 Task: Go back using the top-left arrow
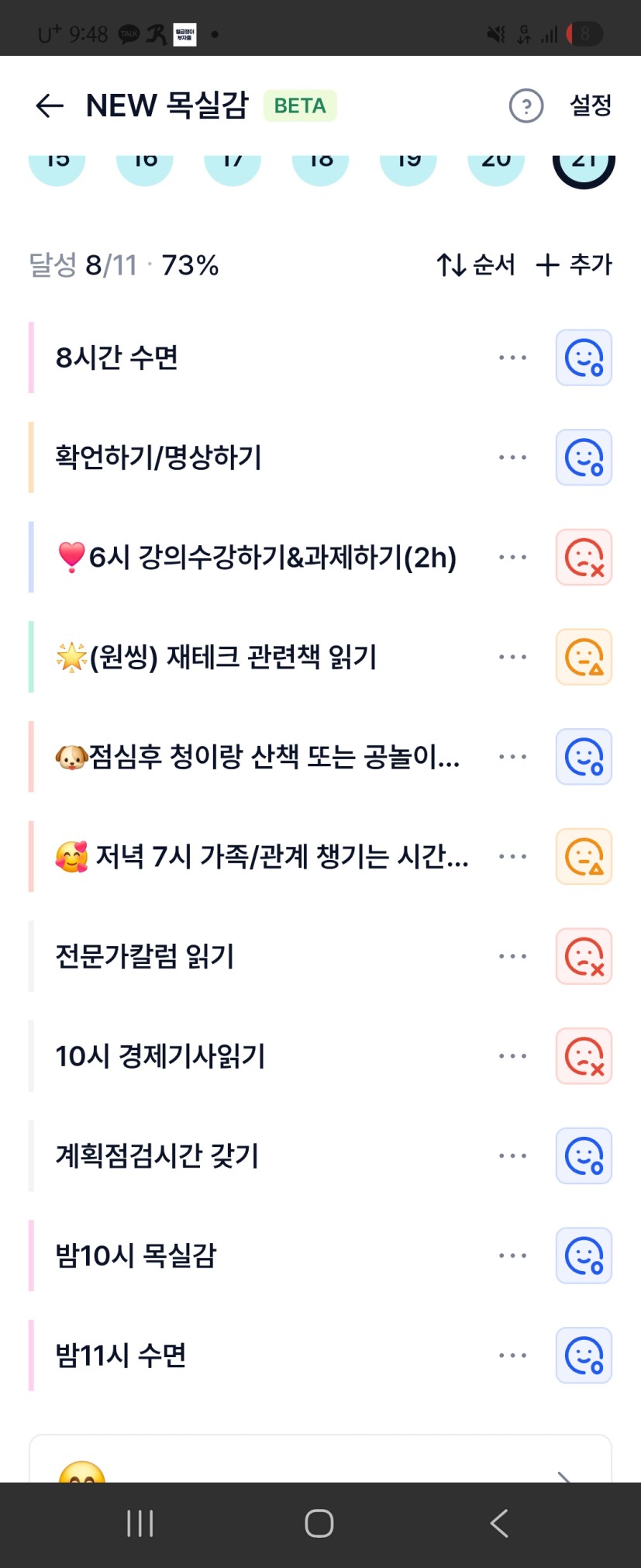pos(50,105)
